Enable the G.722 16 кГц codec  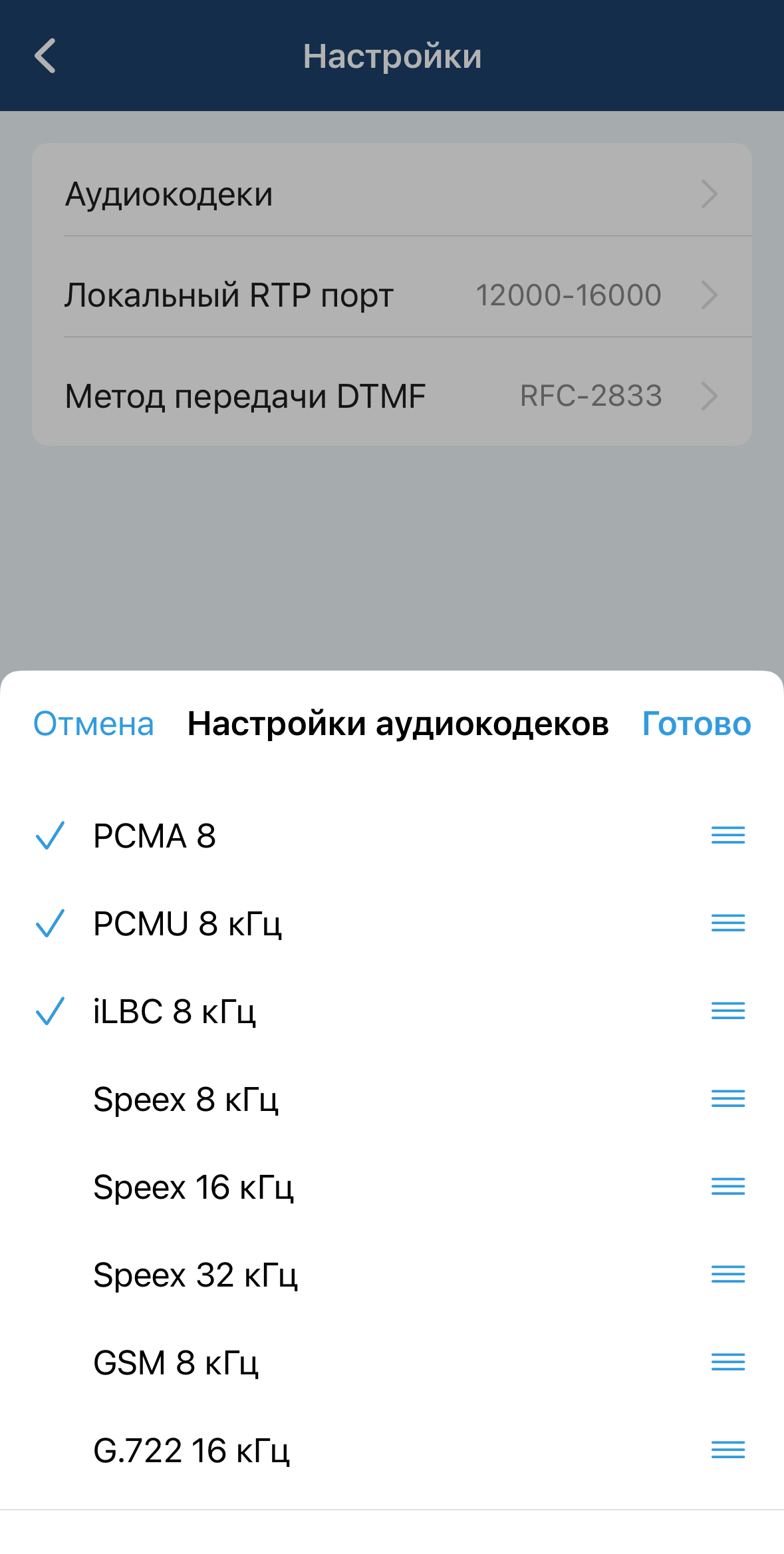pyautogui.click(x=192, y=1450)
